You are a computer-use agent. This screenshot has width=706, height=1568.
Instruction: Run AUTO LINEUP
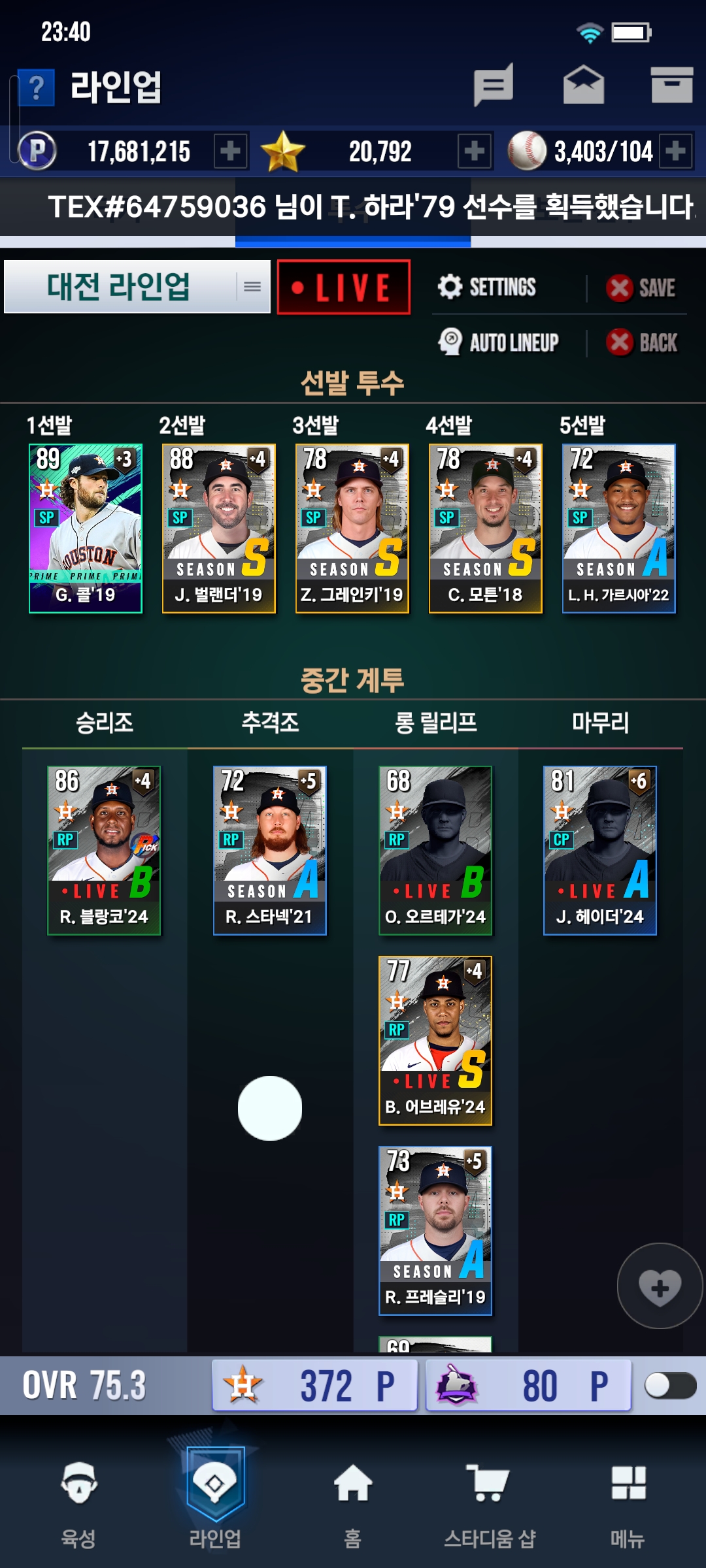(x=499, y=342)
